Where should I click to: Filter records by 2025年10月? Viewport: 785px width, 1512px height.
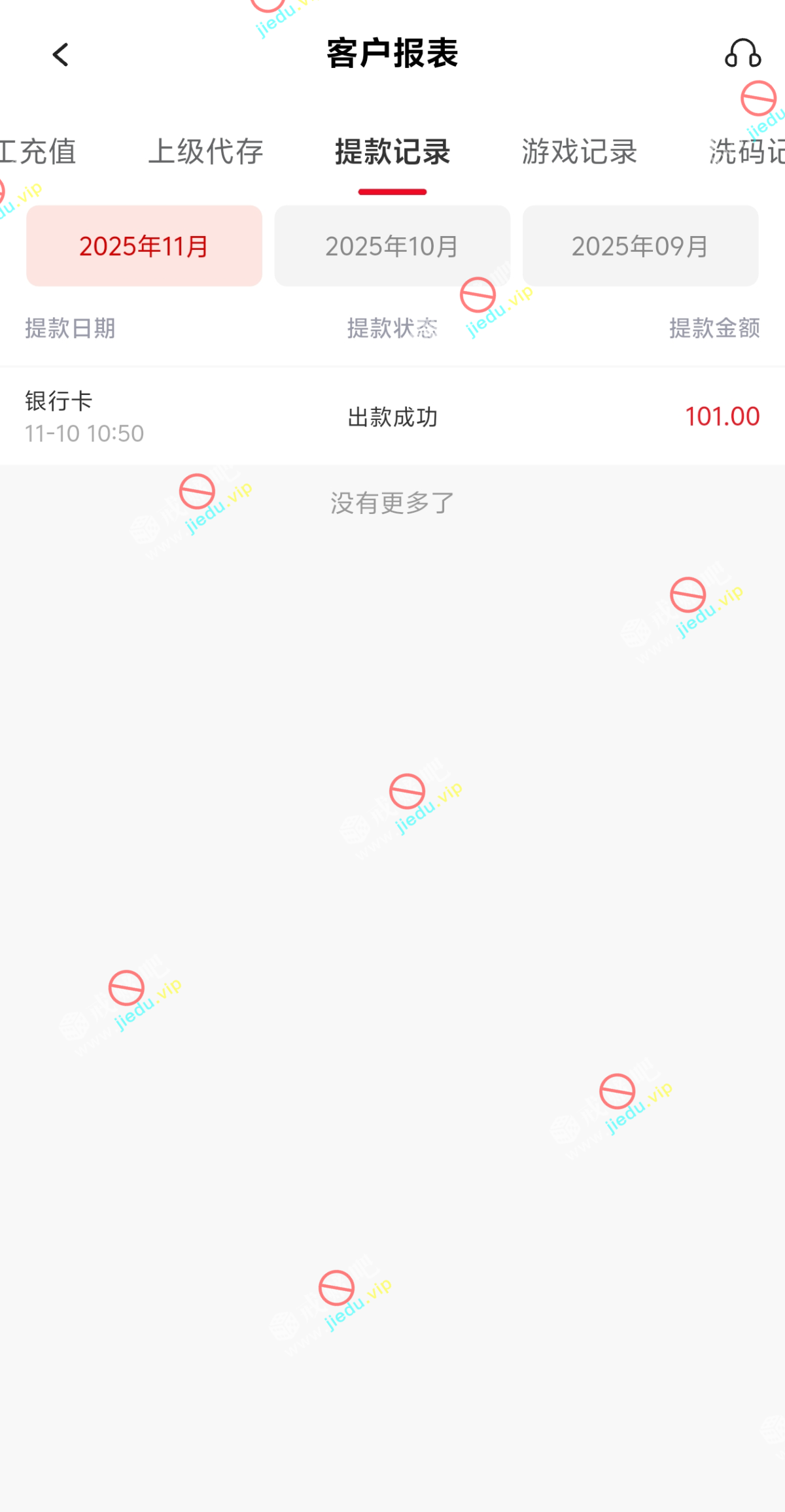pos(392,246)
